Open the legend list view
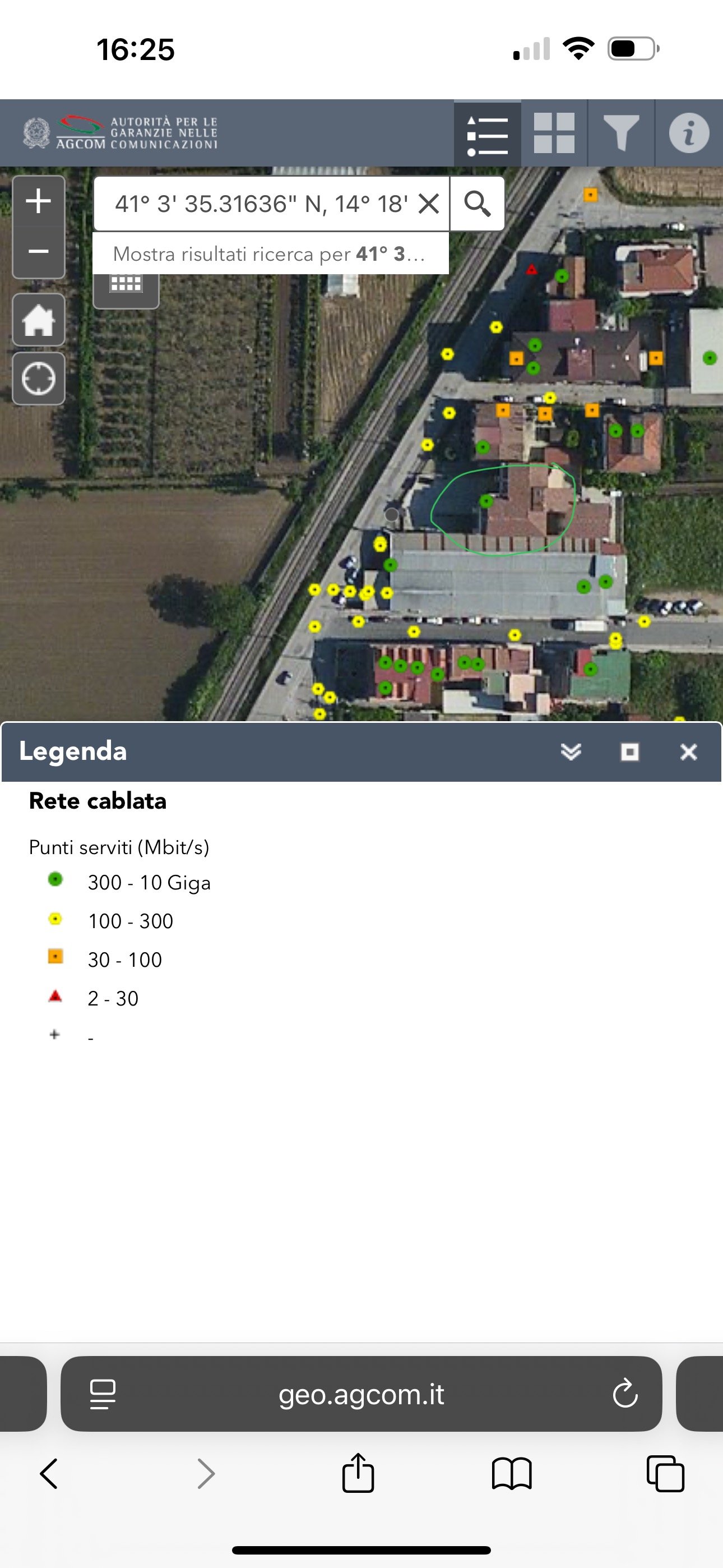The width and height of the screenshot is (723, 1568). tap(487, 134)
